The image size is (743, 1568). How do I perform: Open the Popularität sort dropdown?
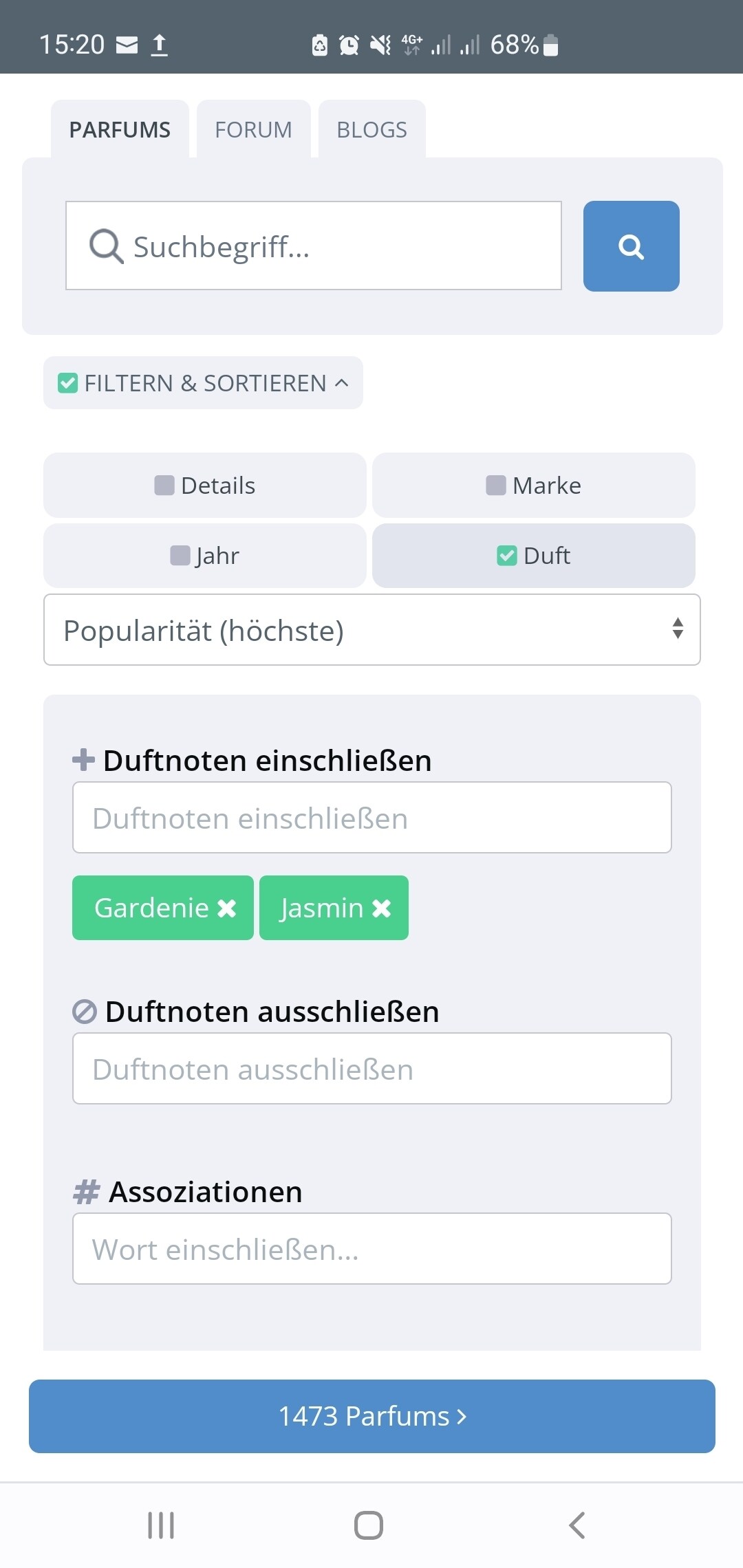[x=371, y=630]
